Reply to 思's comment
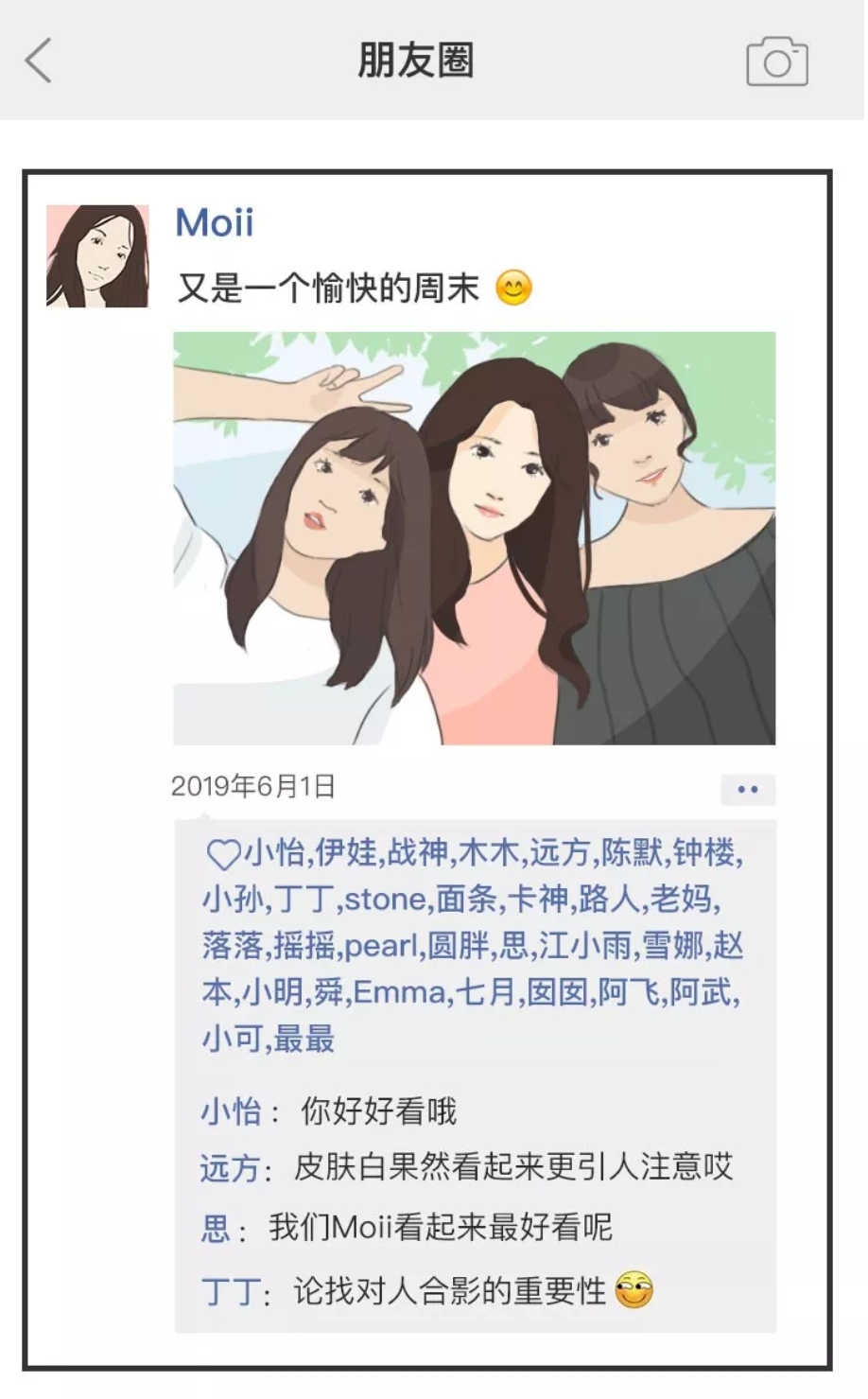The width and height of the screenshot is (868, 1399). click(x=440, y=1228)
